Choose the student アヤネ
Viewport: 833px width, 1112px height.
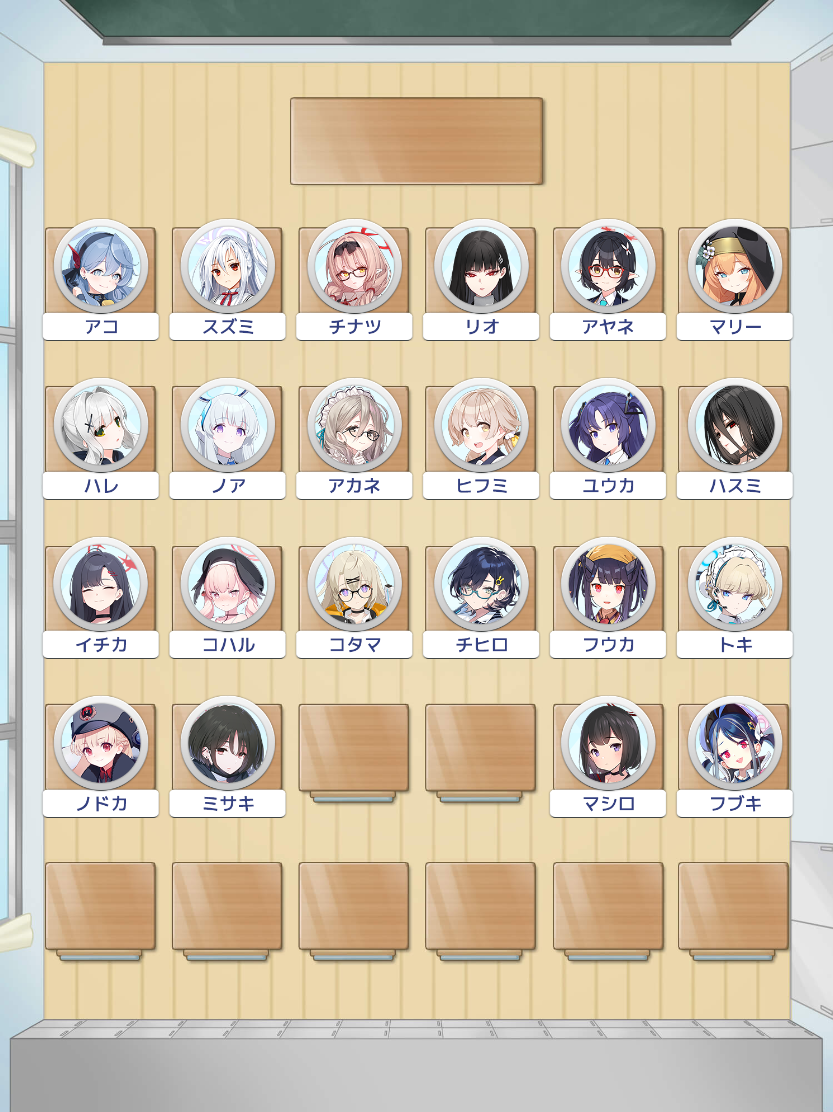click(608, 267)
